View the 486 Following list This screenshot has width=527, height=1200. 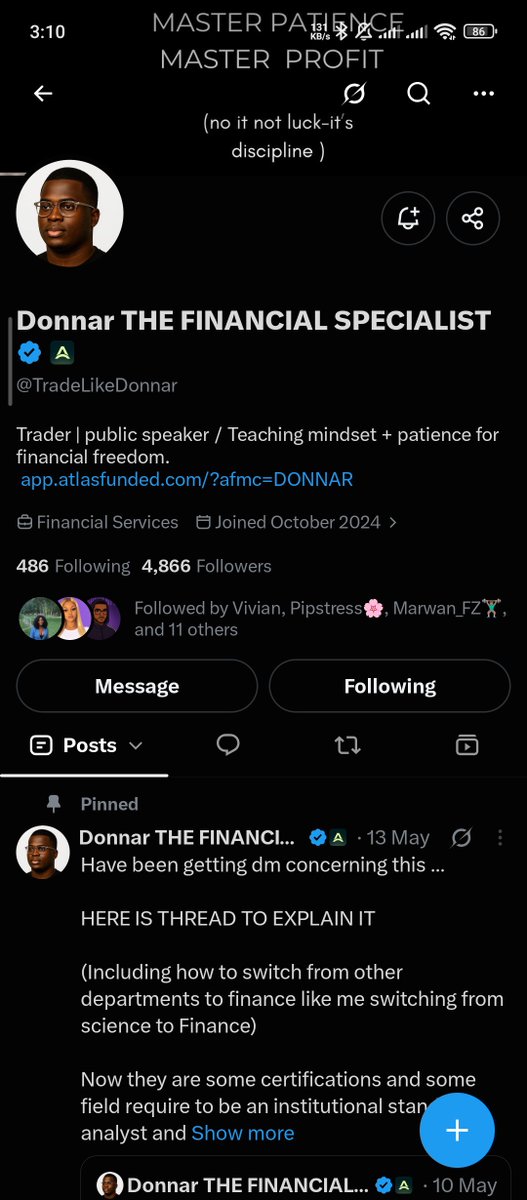point(73,566)
